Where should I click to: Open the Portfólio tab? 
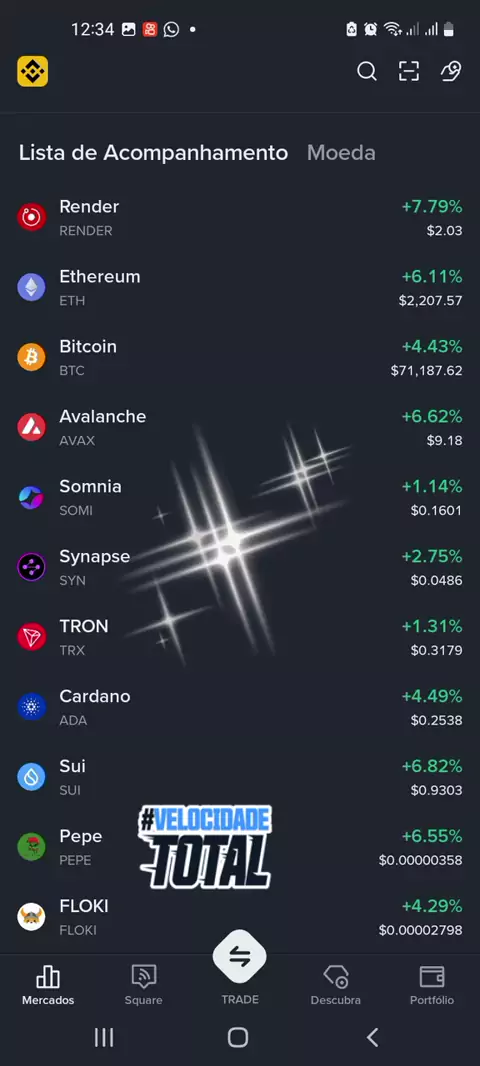[x=432, y=985]
